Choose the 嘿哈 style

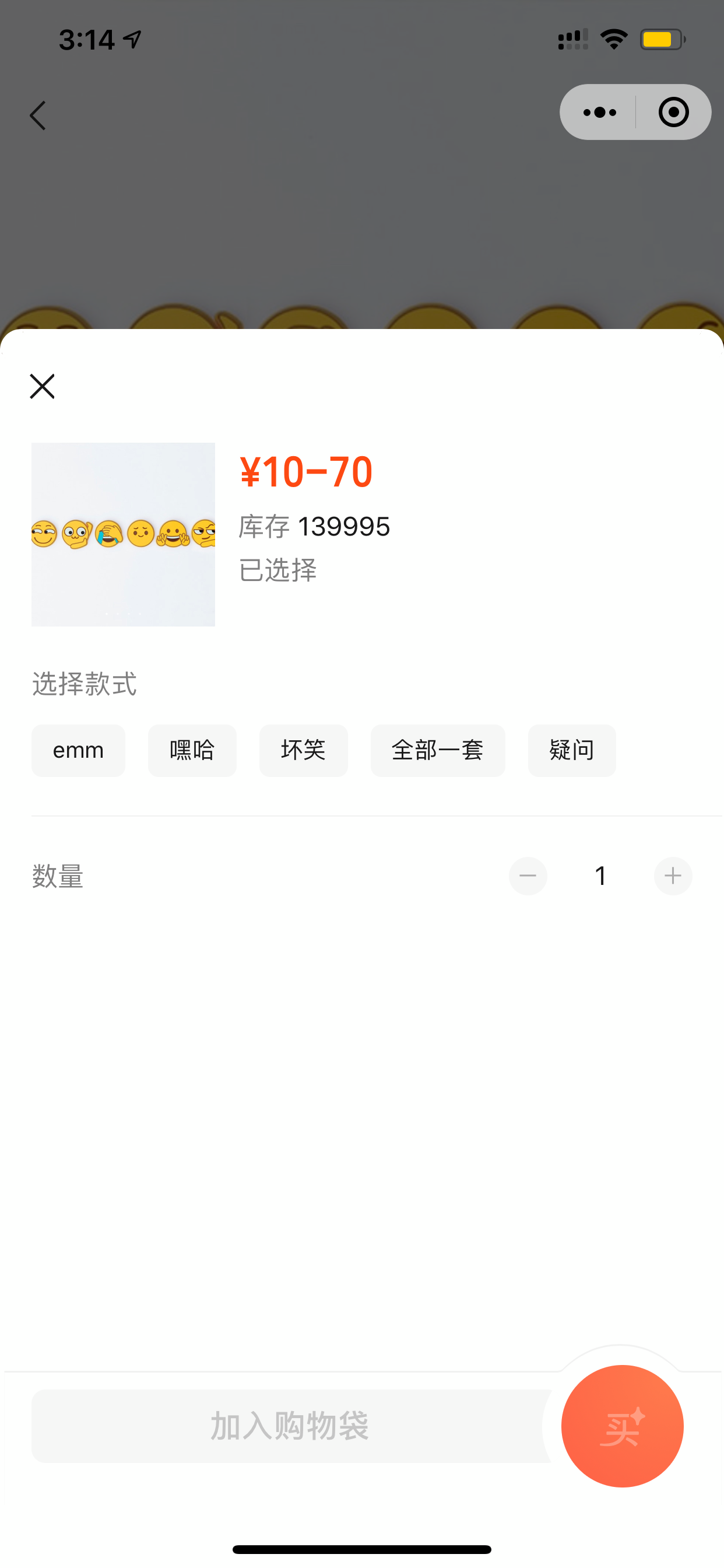pos(192,750)
